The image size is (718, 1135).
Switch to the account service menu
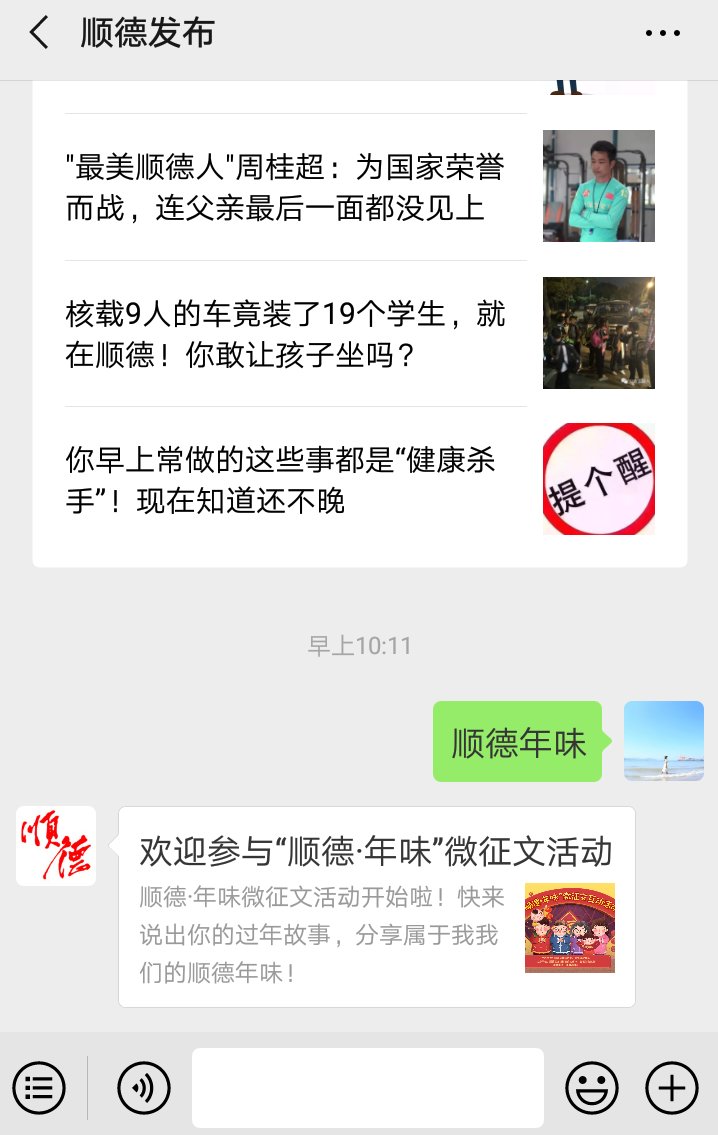click(x=39, y=1087)
